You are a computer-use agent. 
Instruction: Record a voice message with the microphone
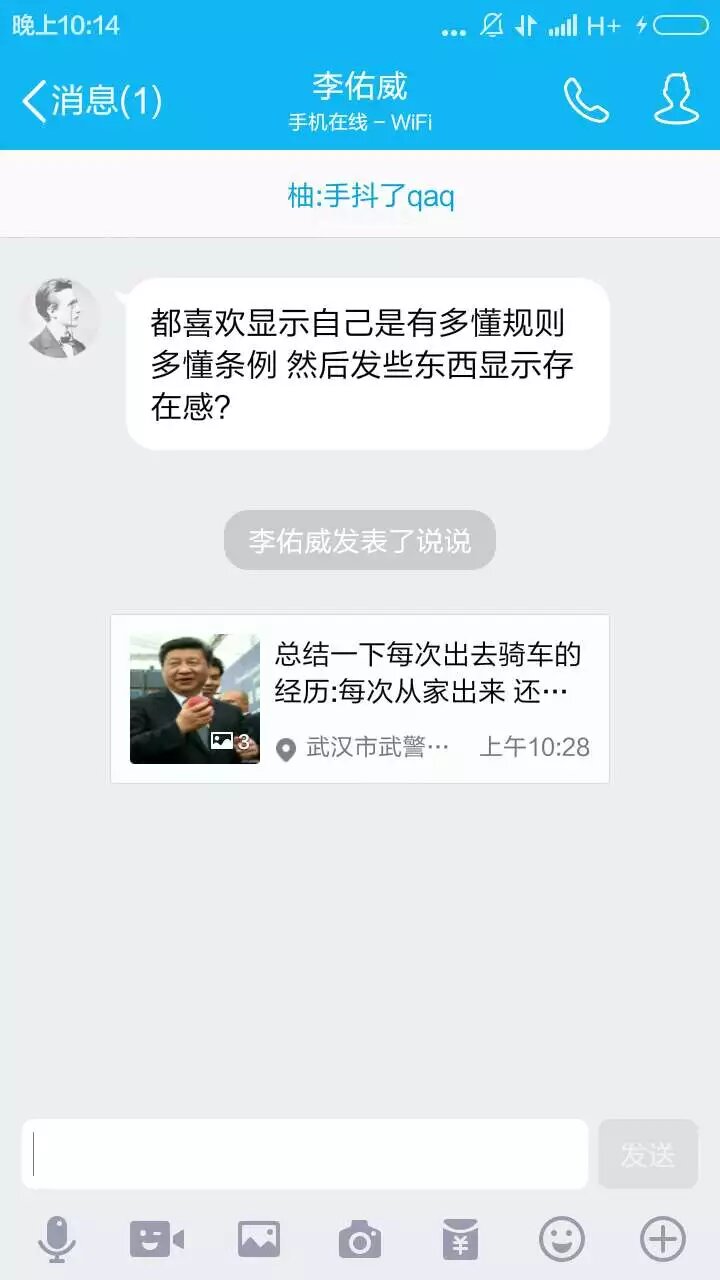[x=56, y=1240]
